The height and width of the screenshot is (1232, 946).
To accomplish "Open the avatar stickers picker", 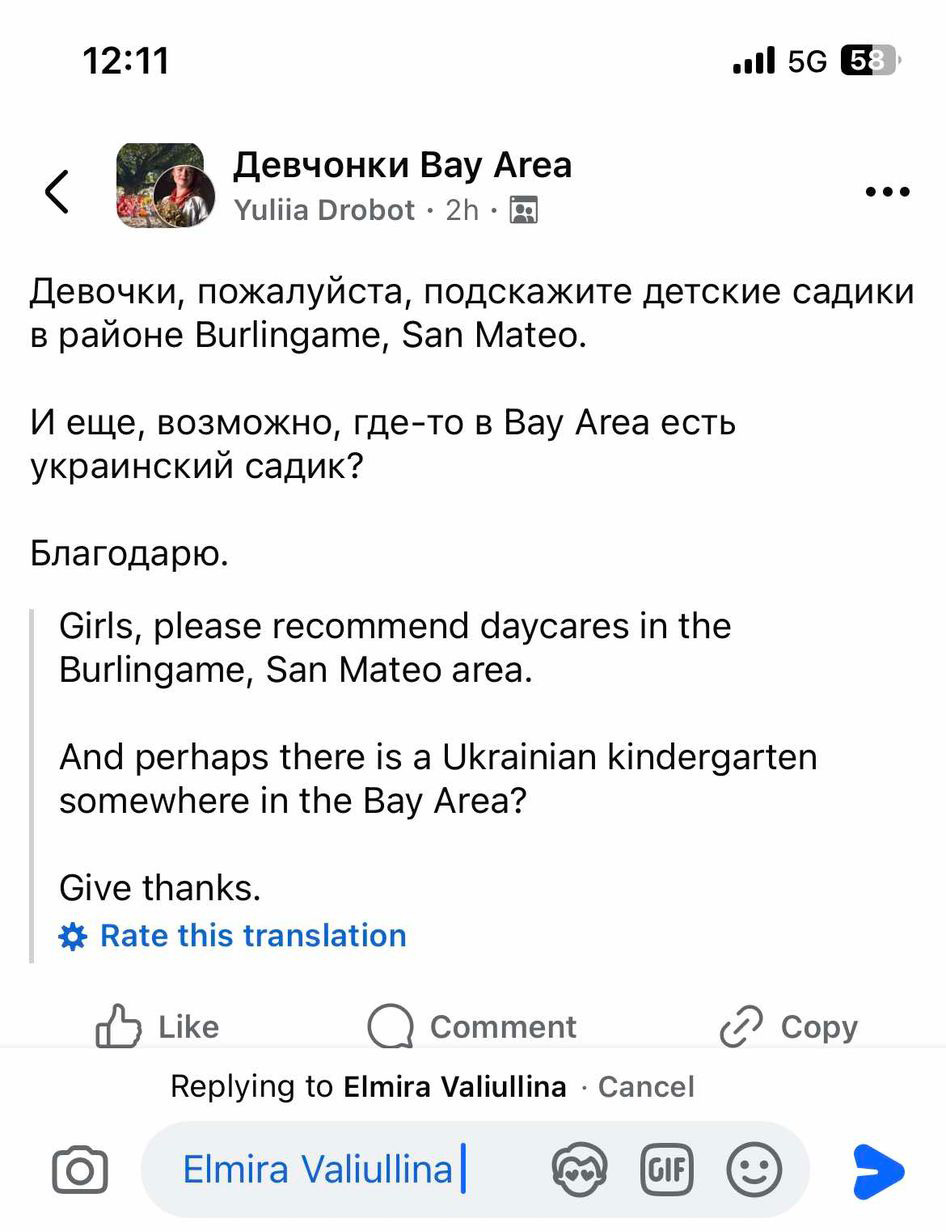I will tap(582, 1170).
